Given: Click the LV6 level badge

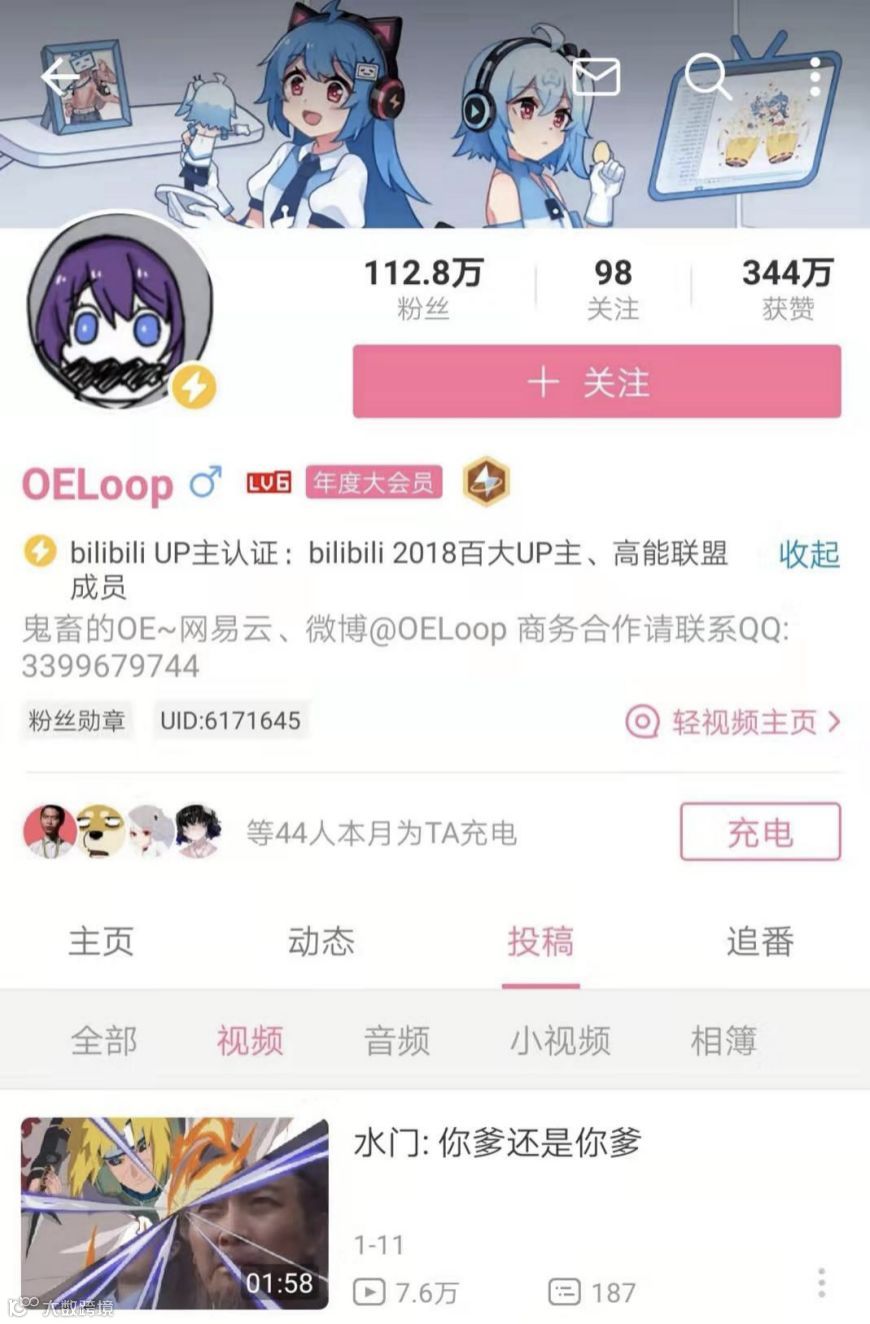Looking at the screenshot, I should (265, 483).
